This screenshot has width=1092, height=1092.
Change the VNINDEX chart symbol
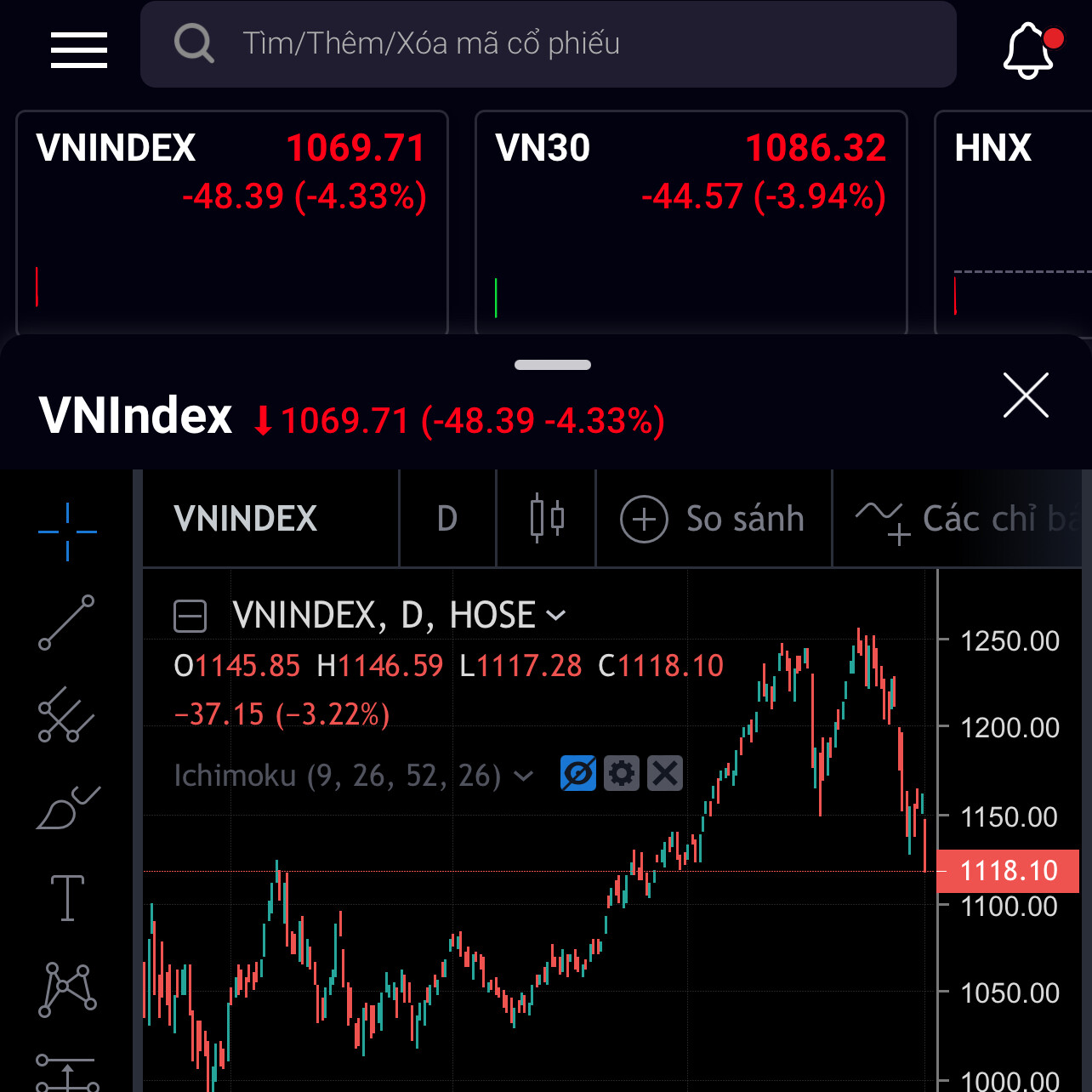[246, 519]
